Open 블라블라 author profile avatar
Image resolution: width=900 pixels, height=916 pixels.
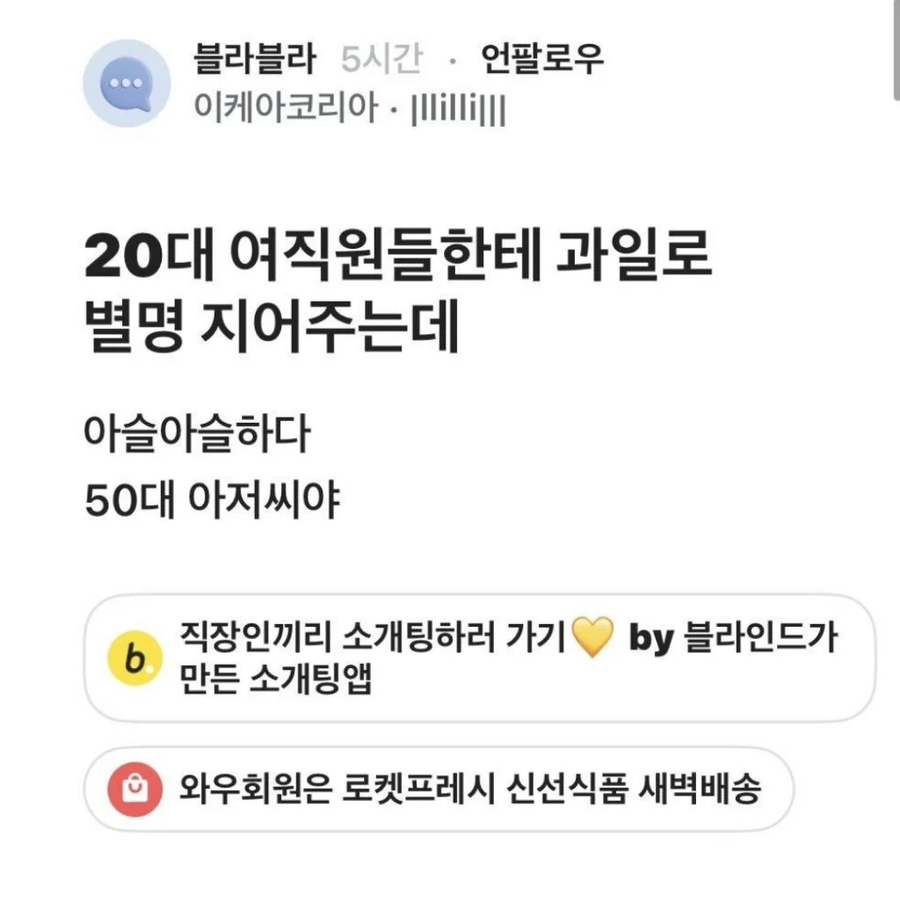(125, 83)
